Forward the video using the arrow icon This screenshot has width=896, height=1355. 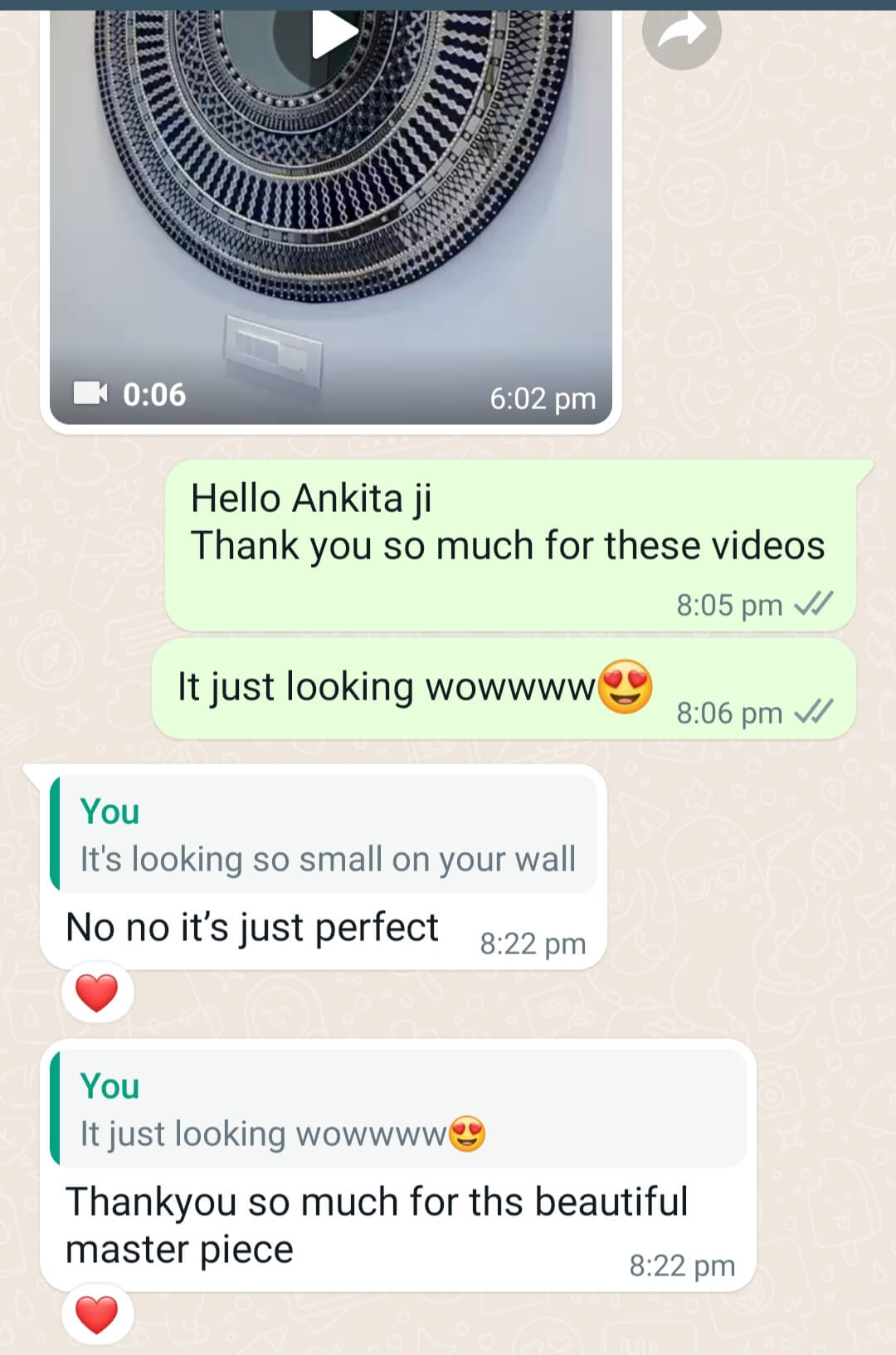681,33
